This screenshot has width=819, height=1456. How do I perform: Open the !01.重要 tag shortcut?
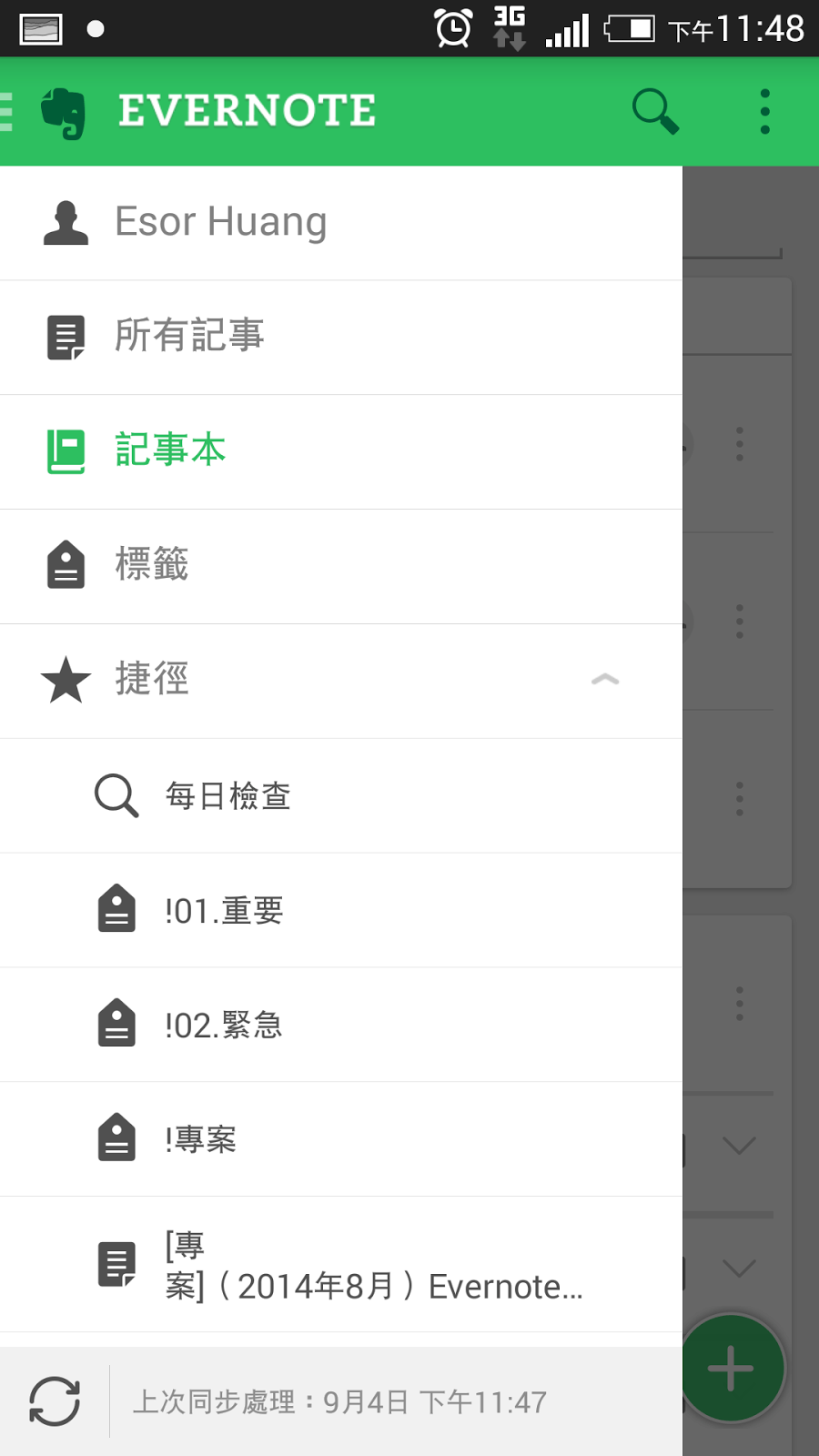(x=341, y=911)
